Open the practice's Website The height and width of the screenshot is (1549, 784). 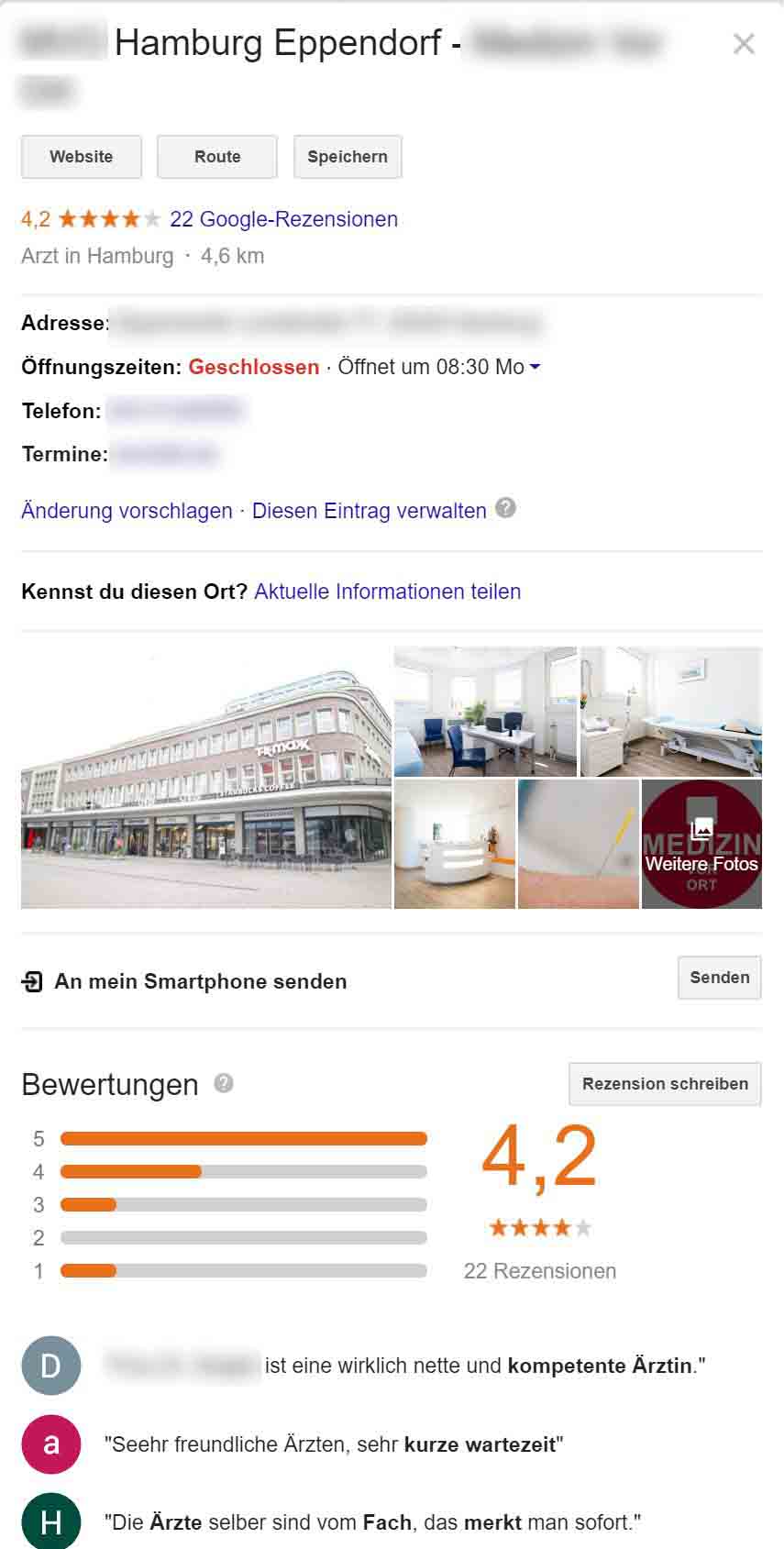82,157
